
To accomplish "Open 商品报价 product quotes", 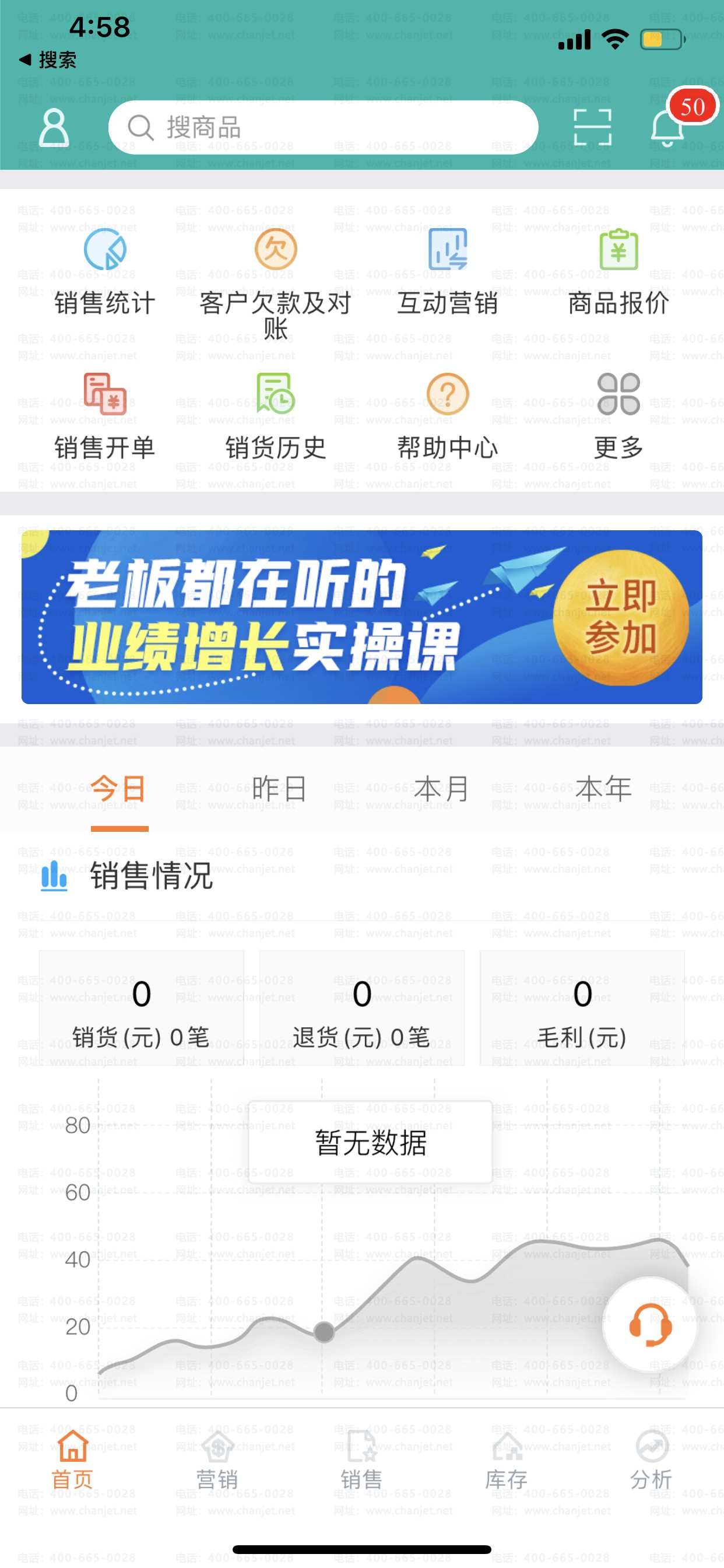I will pos(618,271).
